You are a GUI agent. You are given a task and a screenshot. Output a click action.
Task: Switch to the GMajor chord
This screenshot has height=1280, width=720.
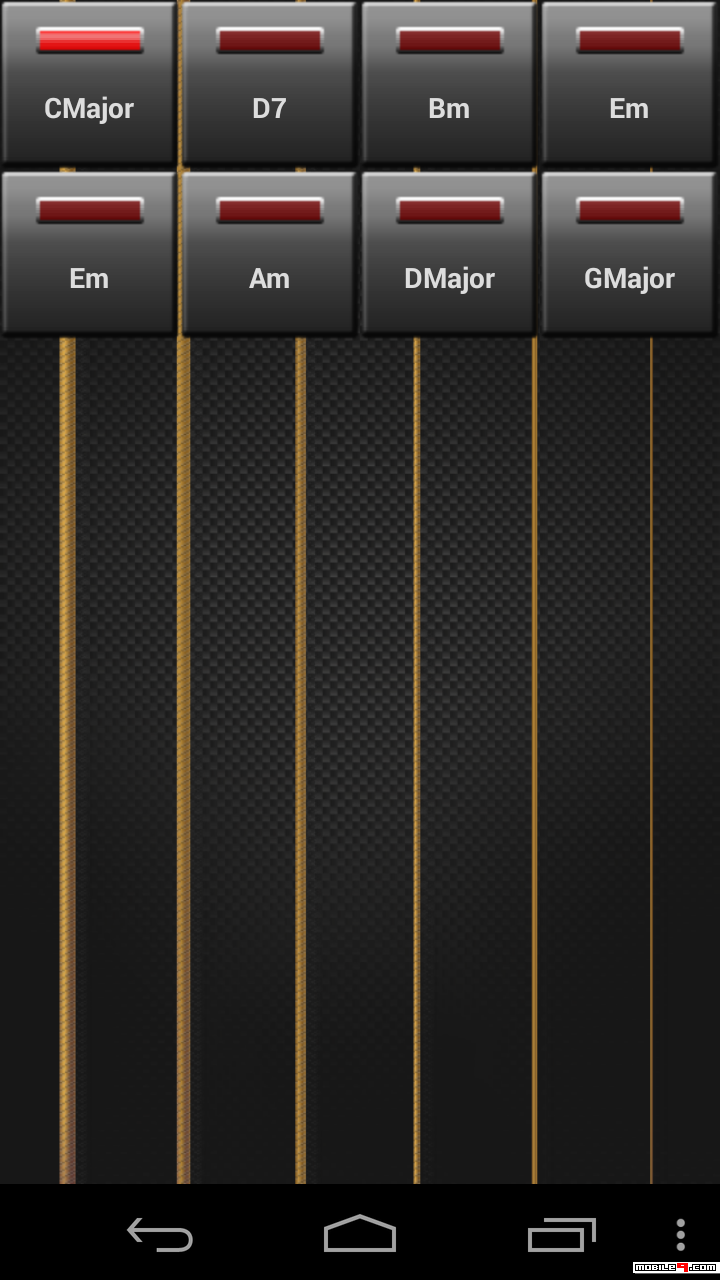(x=629, y=253)
